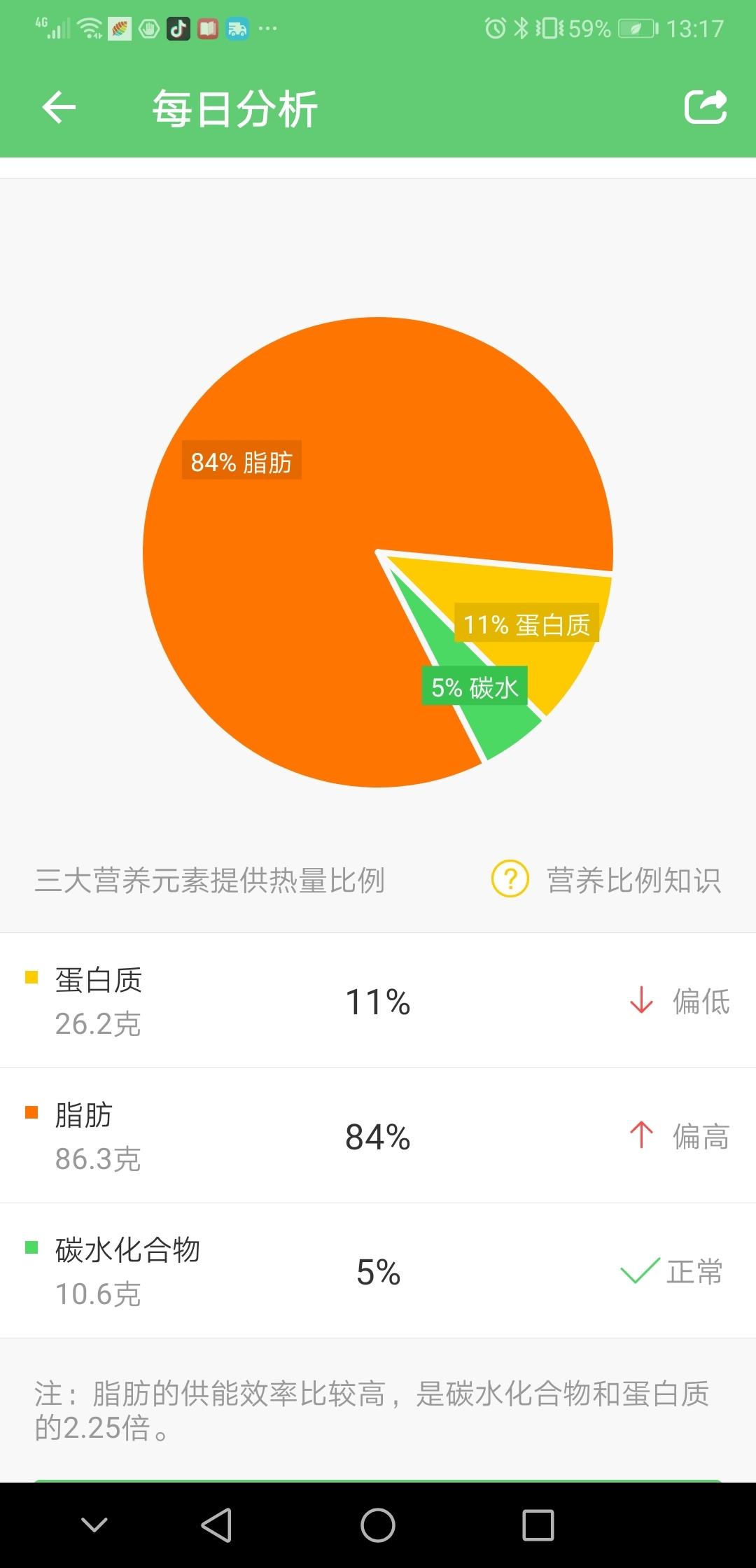Go back from the 每日分析 page
The height and width of the screenshot is (1568, 756).
59,108
